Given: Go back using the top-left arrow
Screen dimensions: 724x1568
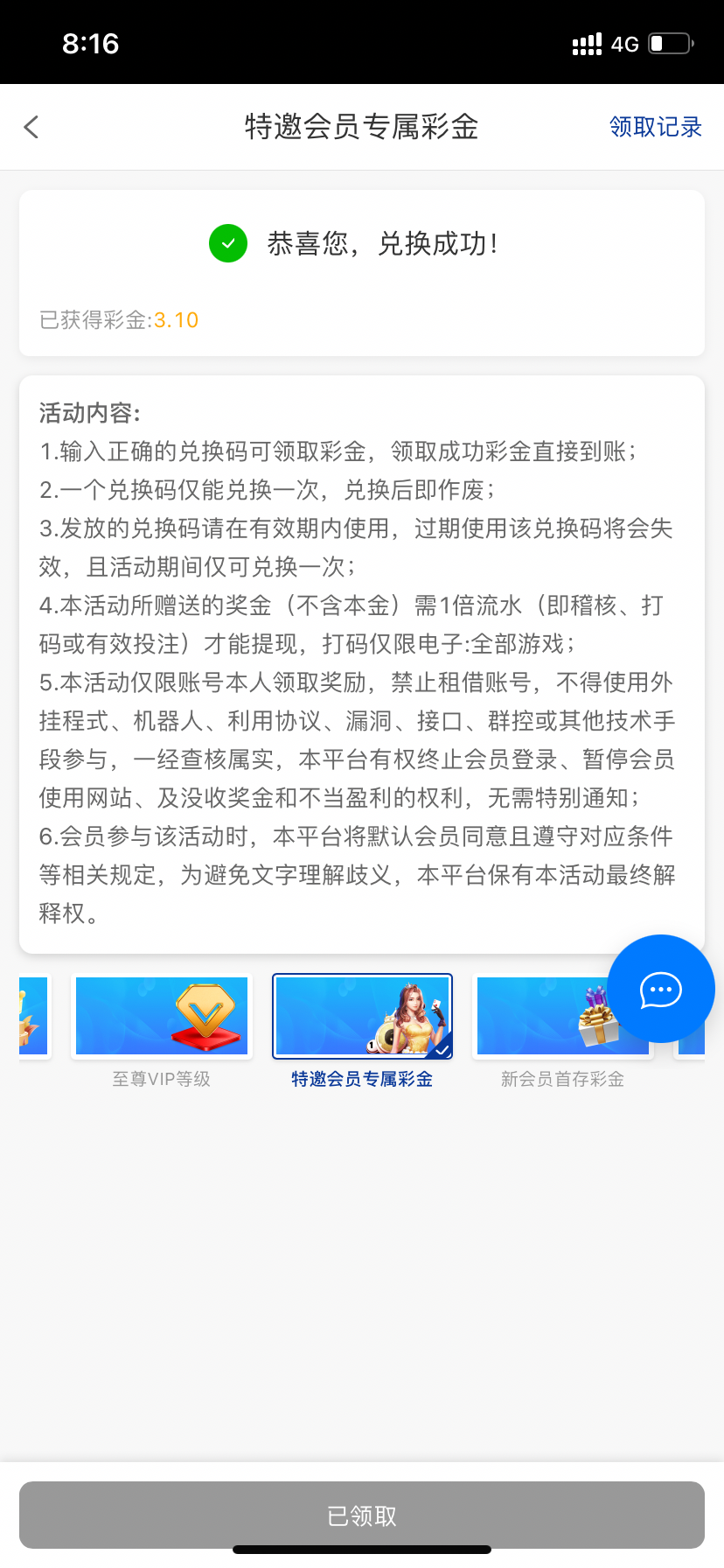Looking at the screenshot, I should click(31, 128).
